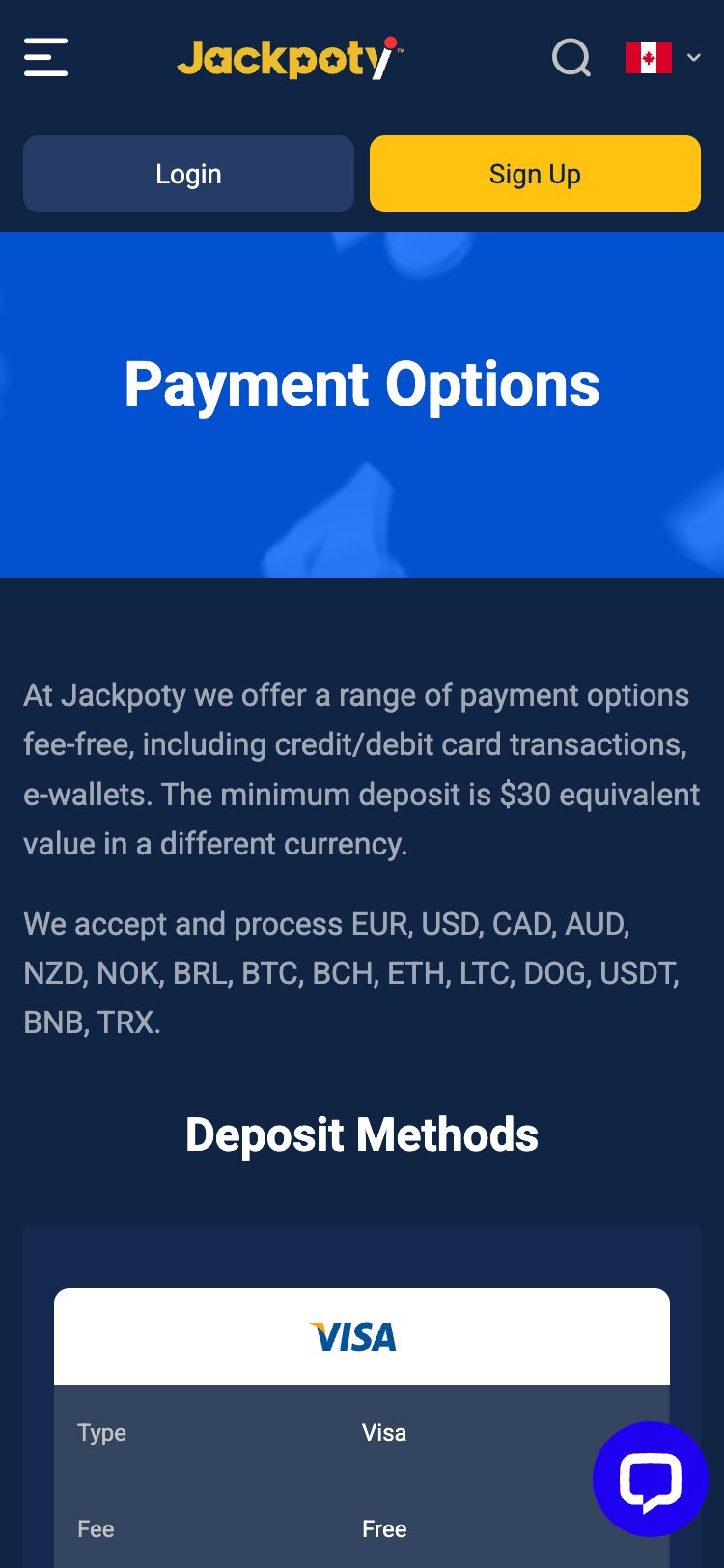Click the Fee row showing Free

tap(362, 1528)
